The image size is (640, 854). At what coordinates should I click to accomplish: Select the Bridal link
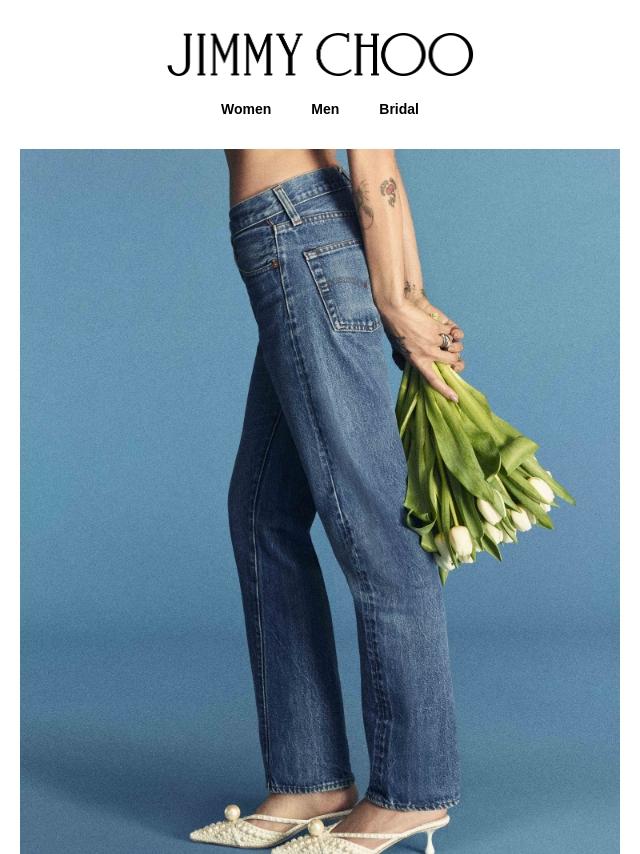[398, 109]
